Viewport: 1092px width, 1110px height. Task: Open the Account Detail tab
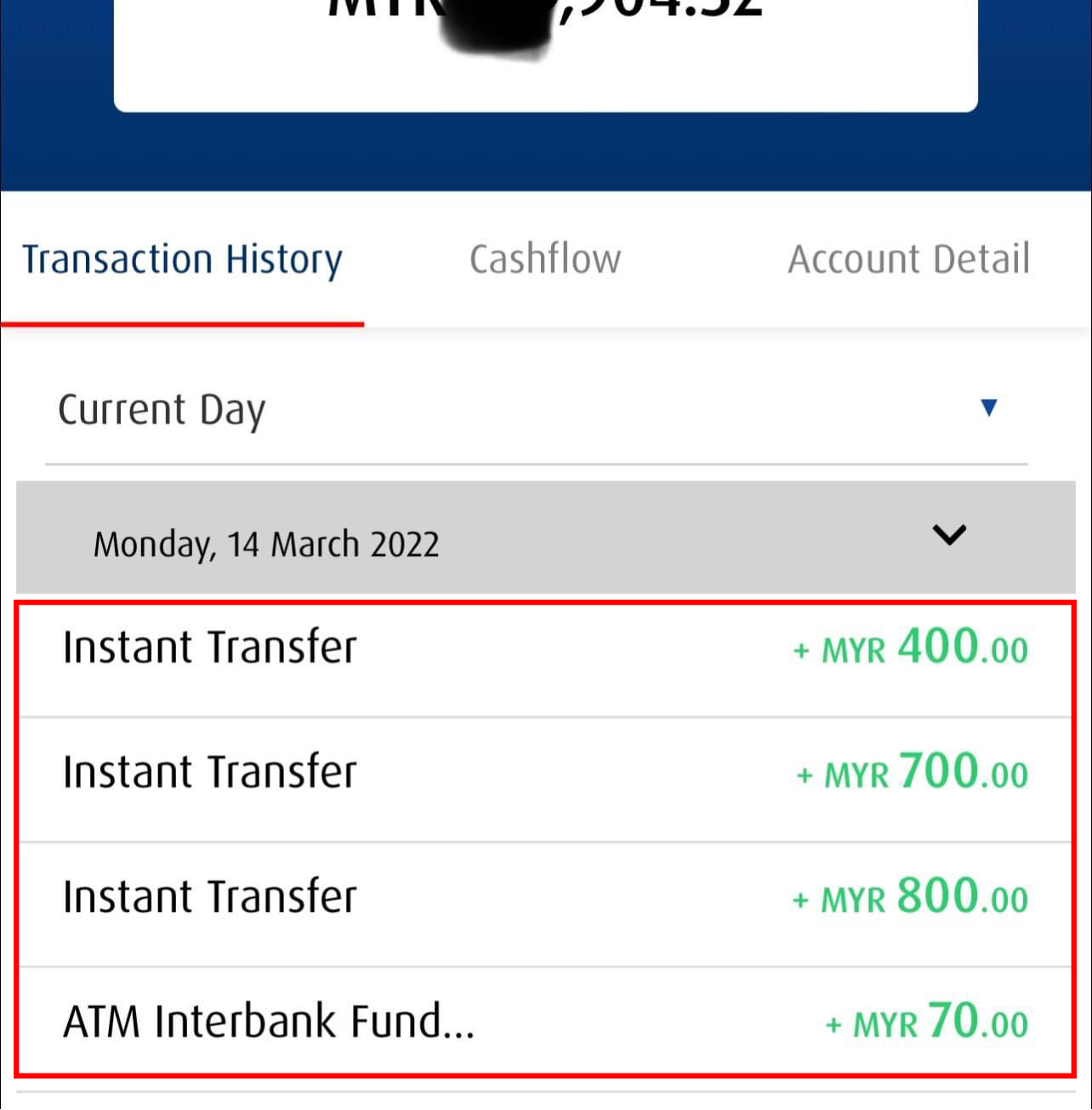click(908, 259)
